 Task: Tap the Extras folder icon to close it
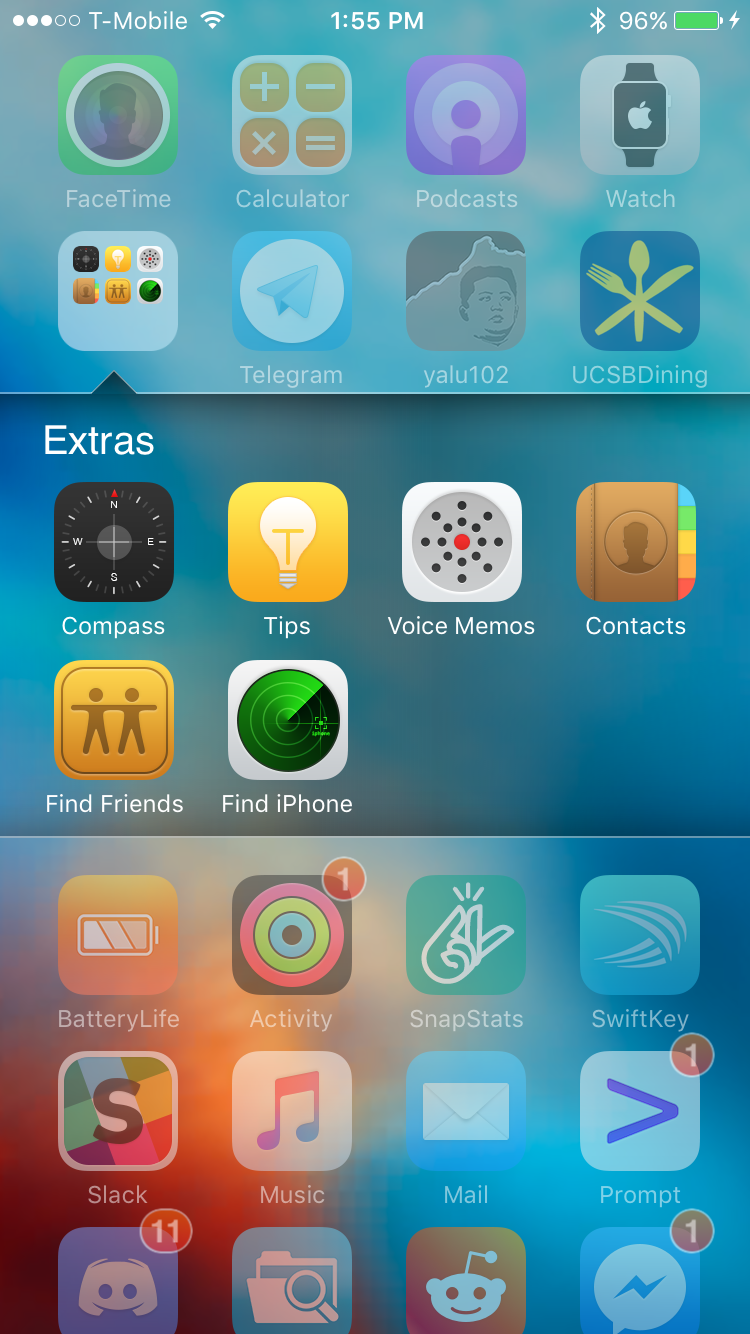(x=118, y=291)
